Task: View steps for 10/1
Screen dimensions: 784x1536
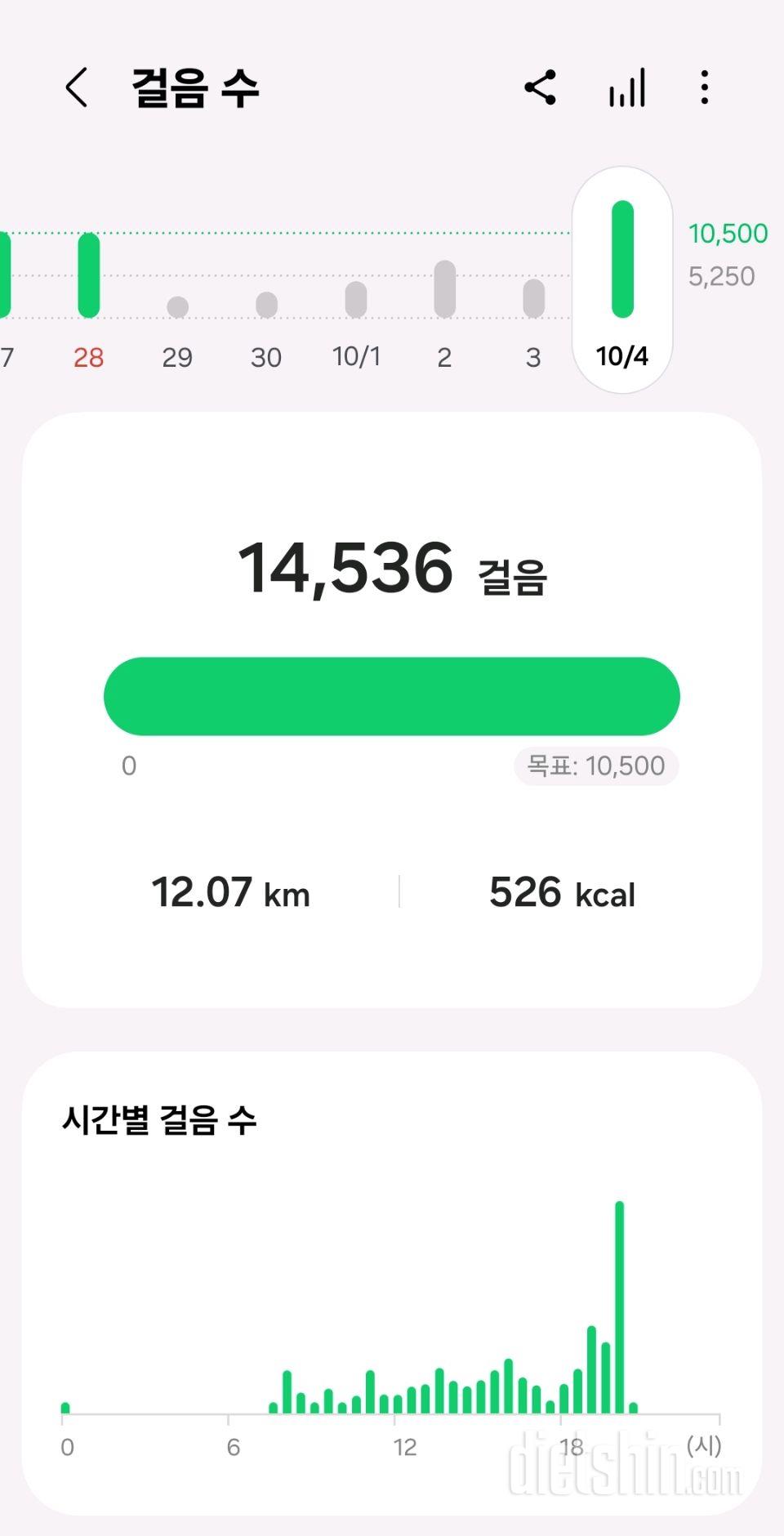Action: (356, 299)
